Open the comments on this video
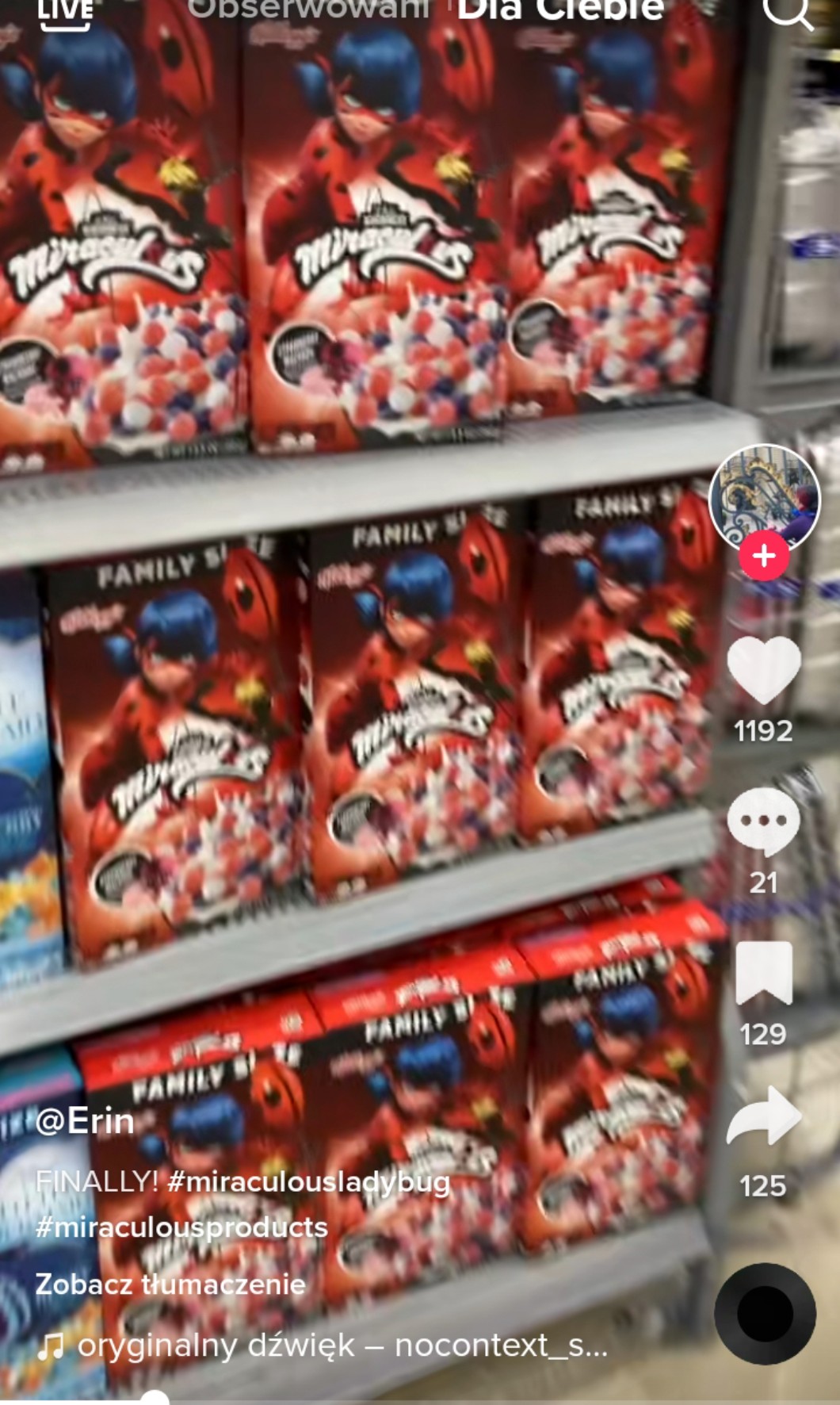The height and width of the screenshot is (1405, 840). [x=764, y=821]
